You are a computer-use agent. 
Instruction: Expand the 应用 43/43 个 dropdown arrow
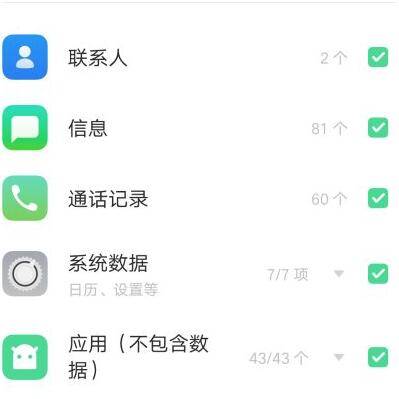click(x=339, y=357)
